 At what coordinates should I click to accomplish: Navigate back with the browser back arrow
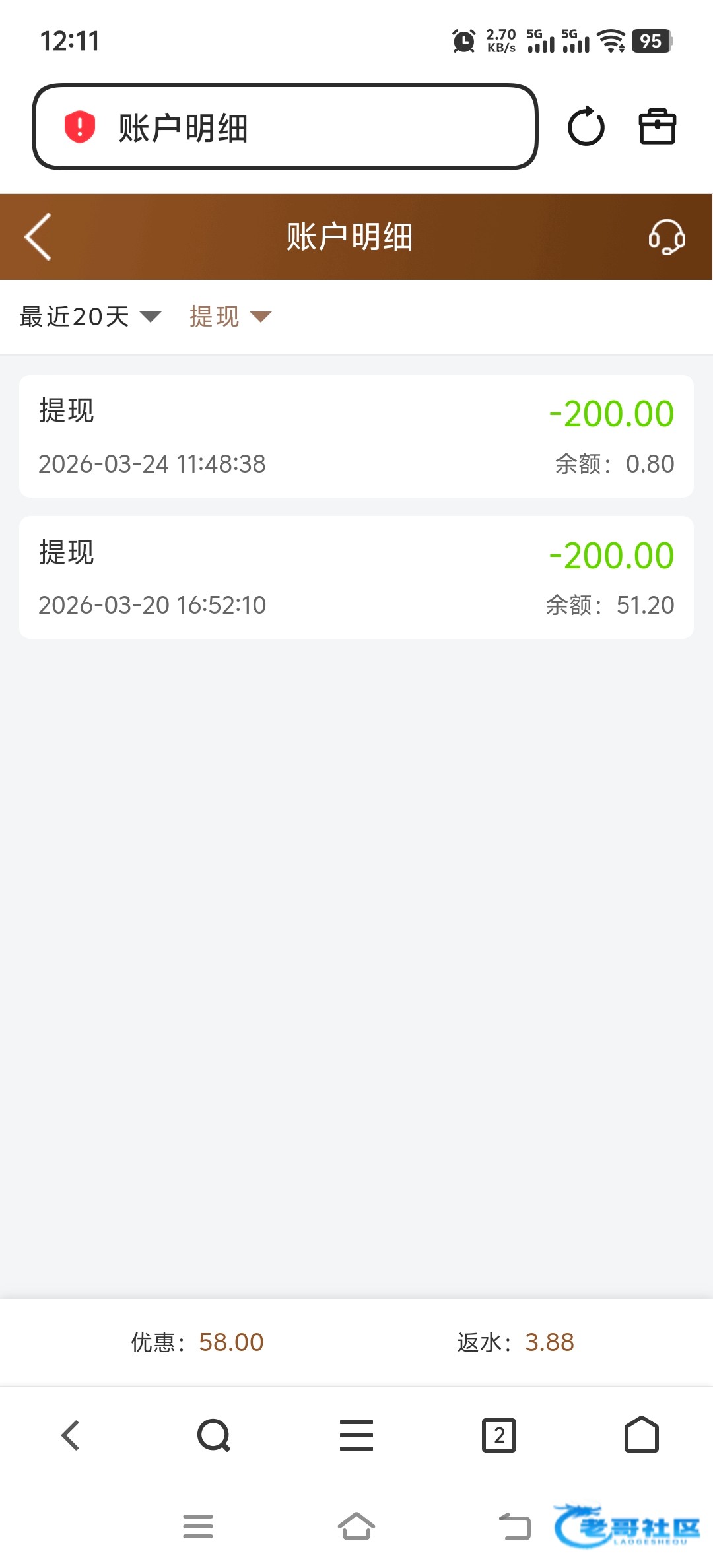(x=71, y=1435)
